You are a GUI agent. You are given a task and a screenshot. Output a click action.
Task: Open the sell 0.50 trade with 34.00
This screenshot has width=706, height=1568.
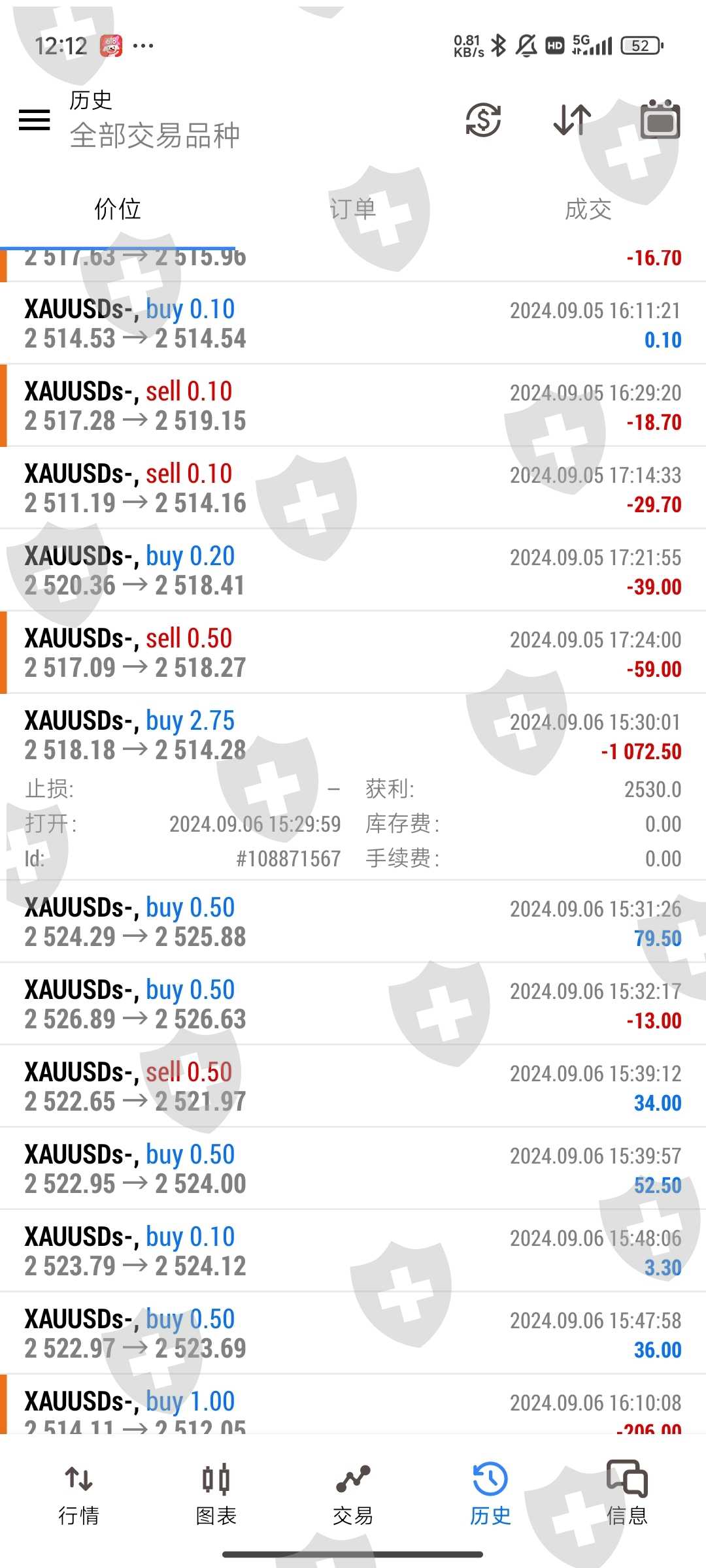coord(353,1086)
